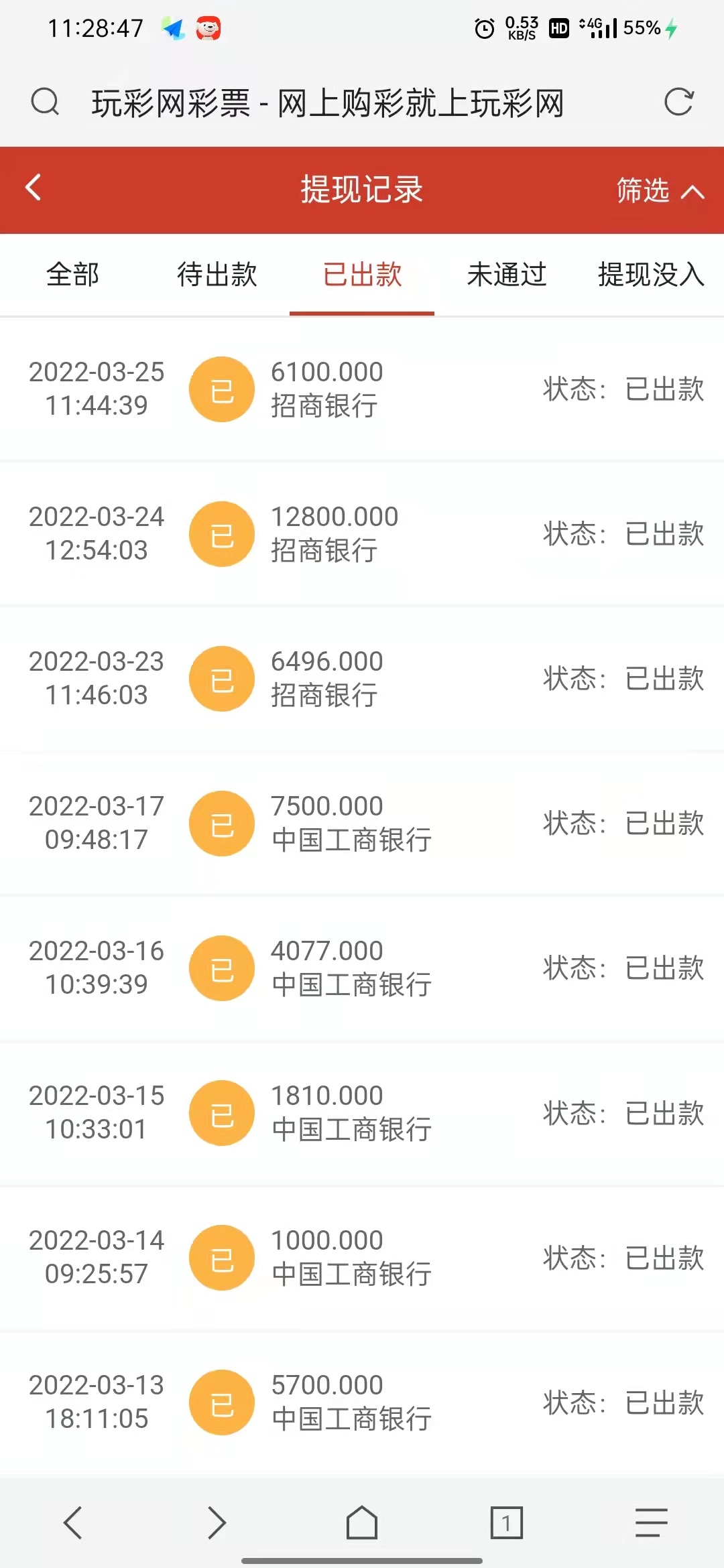The height and width of the screenshot is (1568, 724).
Task: Switch to the 待出款 tab
Action: (217, 275)
